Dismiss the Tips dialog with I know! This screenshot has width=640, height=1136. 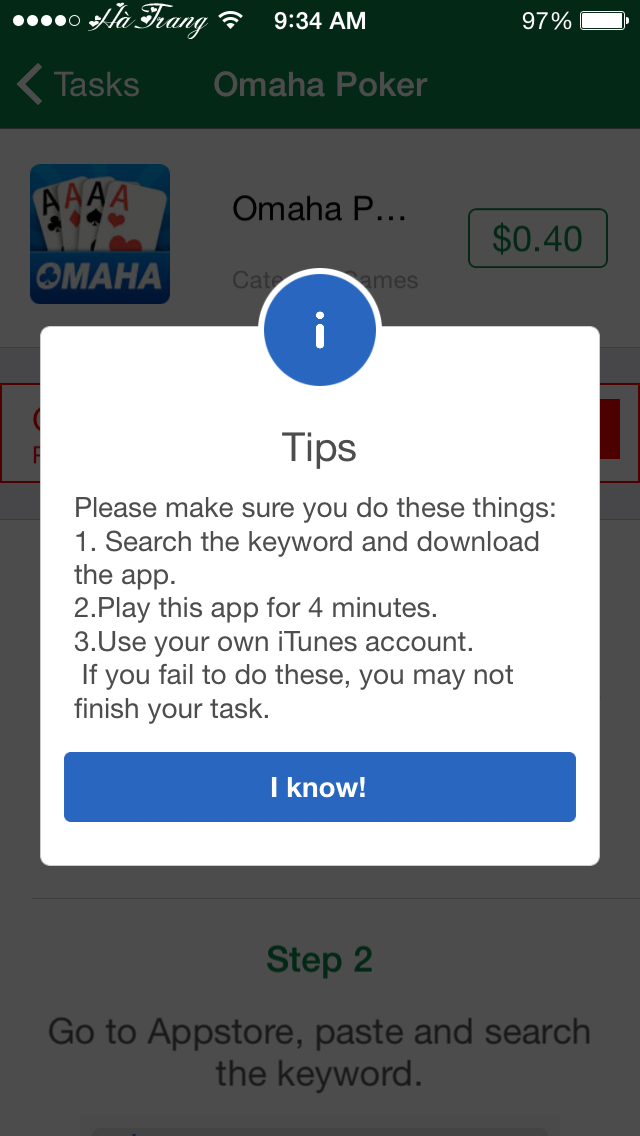click(x=319, y=787)
